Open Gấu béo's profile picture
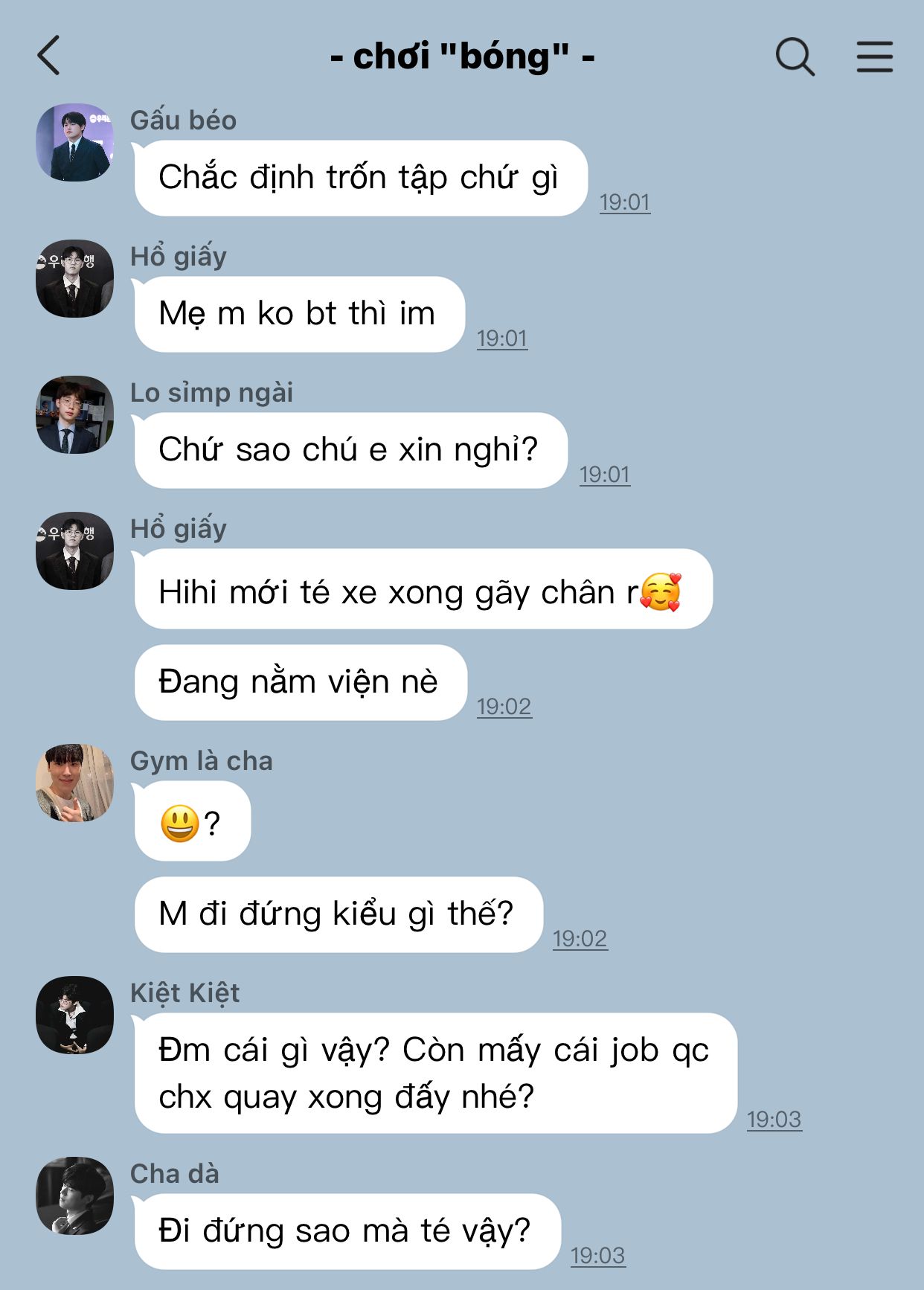This screenshot has width=924, height=1290. point(74,142)
